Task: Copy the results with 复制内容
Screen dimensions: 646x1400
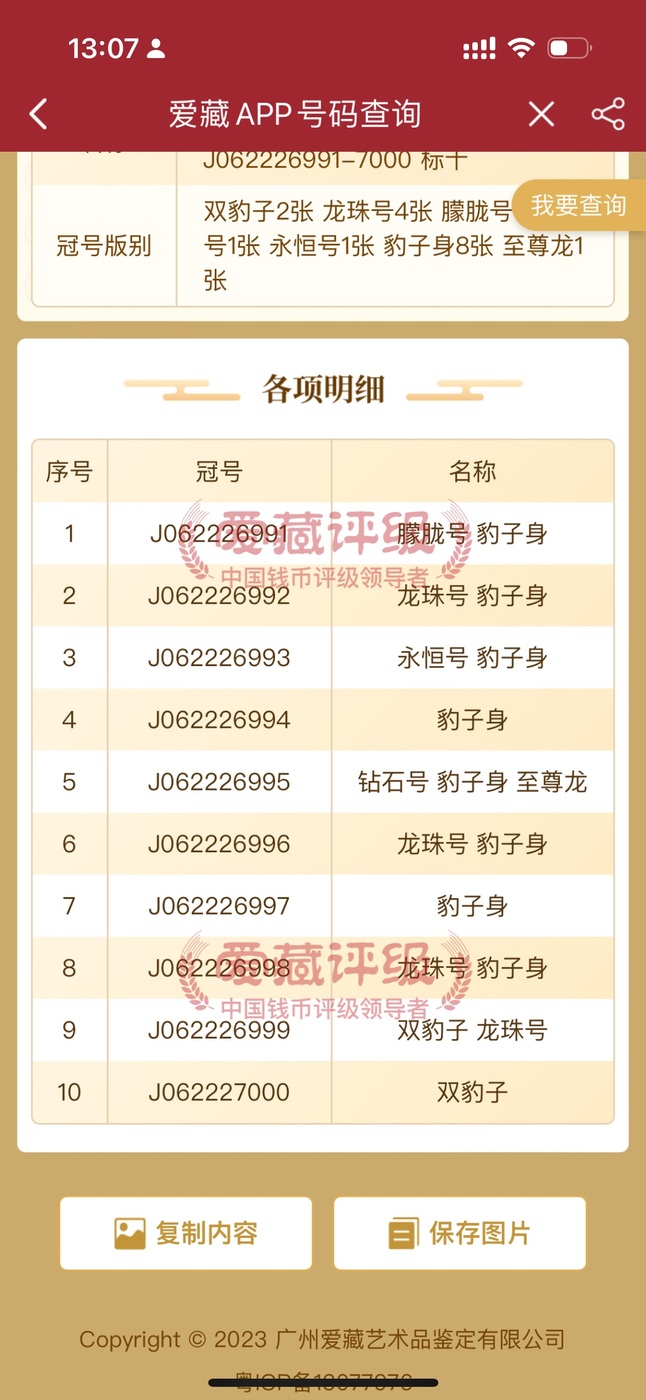Action: click(186, 1233)
